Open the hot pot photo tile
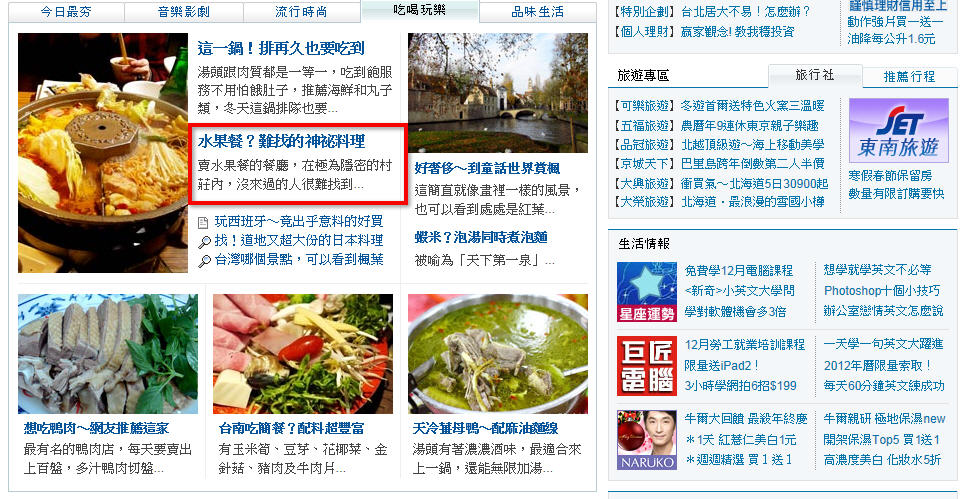 pos(103,153)
